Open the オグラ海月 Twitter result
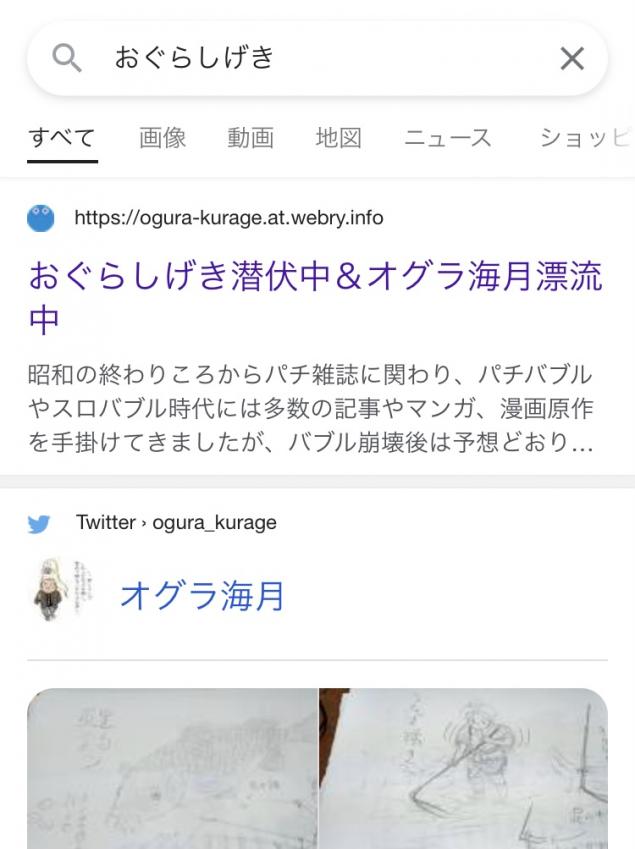Screen dimensions: 635x849 click(203, 596)
